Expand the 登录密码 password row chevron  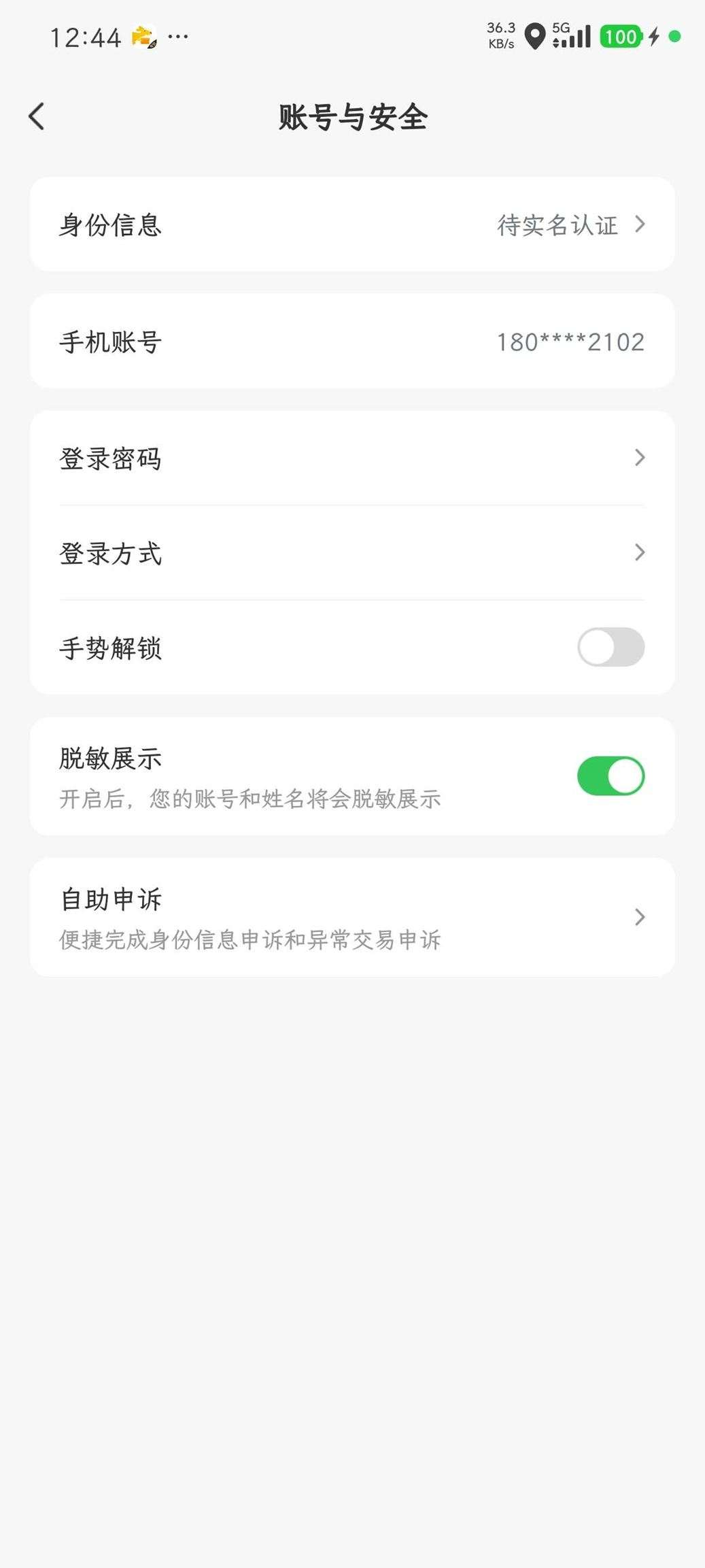pos(639,458)
